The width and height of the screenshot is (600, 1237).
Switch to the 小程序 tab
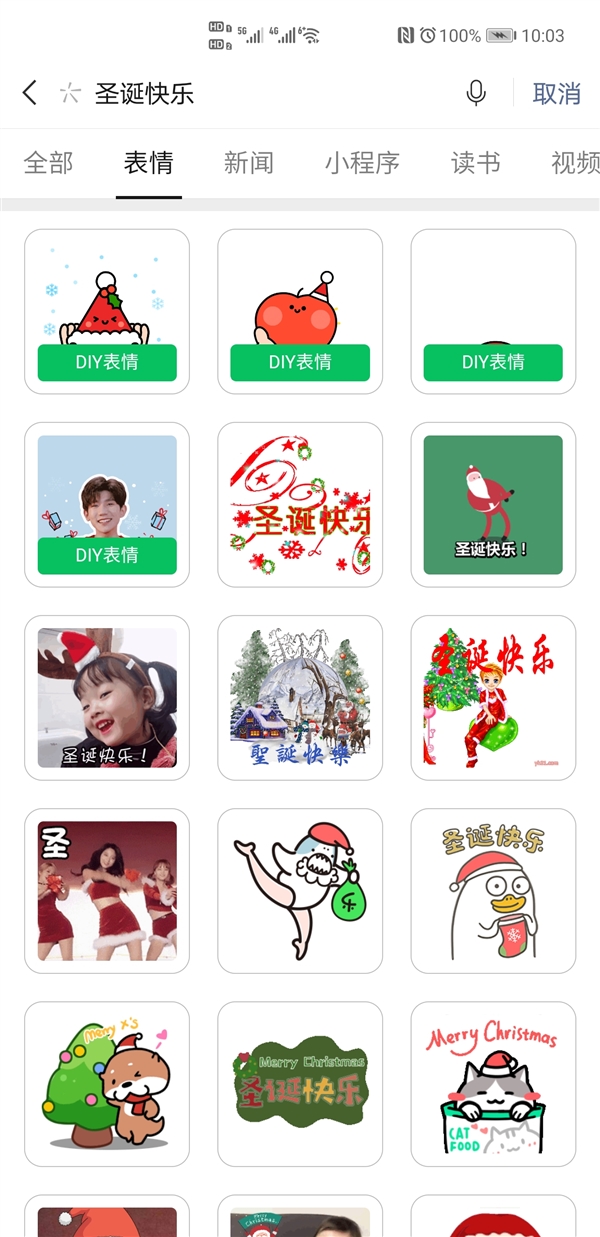pyautogui.click(x=362, y=163)
